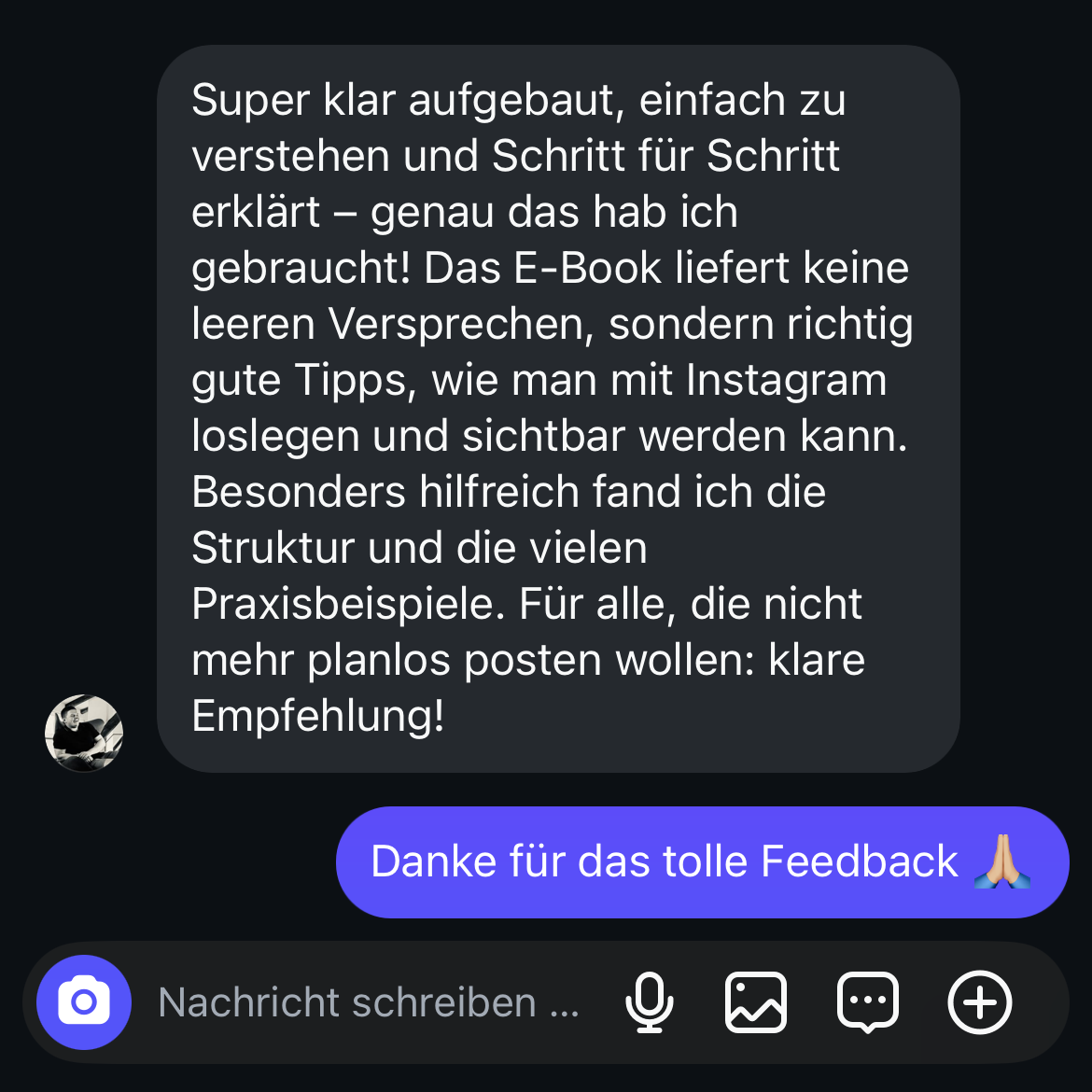Record a voice message with microphone
Image resolution: width=1092 pixels, height=1092 pixels.
click(649, 1002)
